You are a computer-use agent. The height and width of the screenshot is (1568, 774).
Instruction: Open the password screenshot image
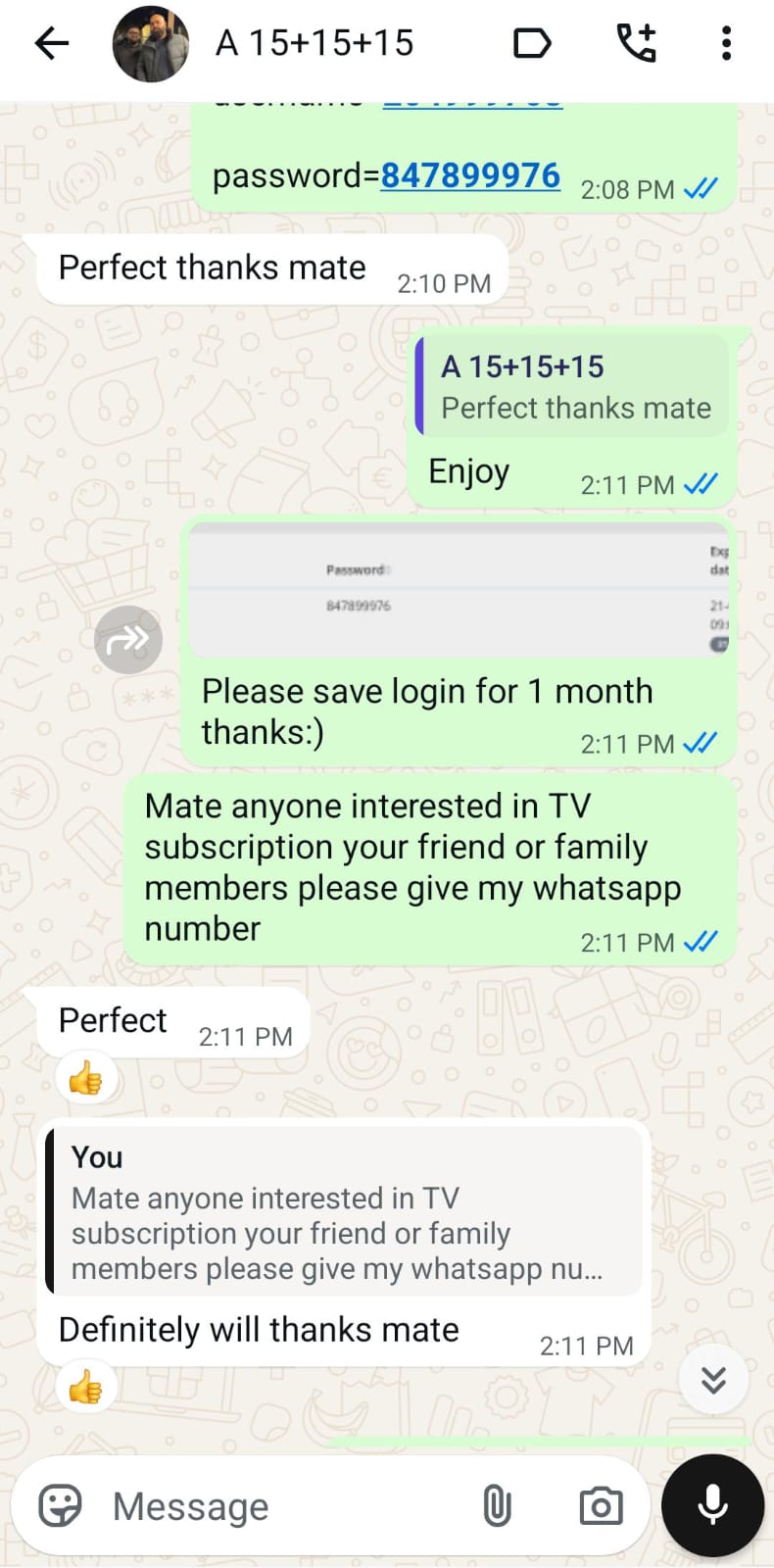click(x=459, y=590)
